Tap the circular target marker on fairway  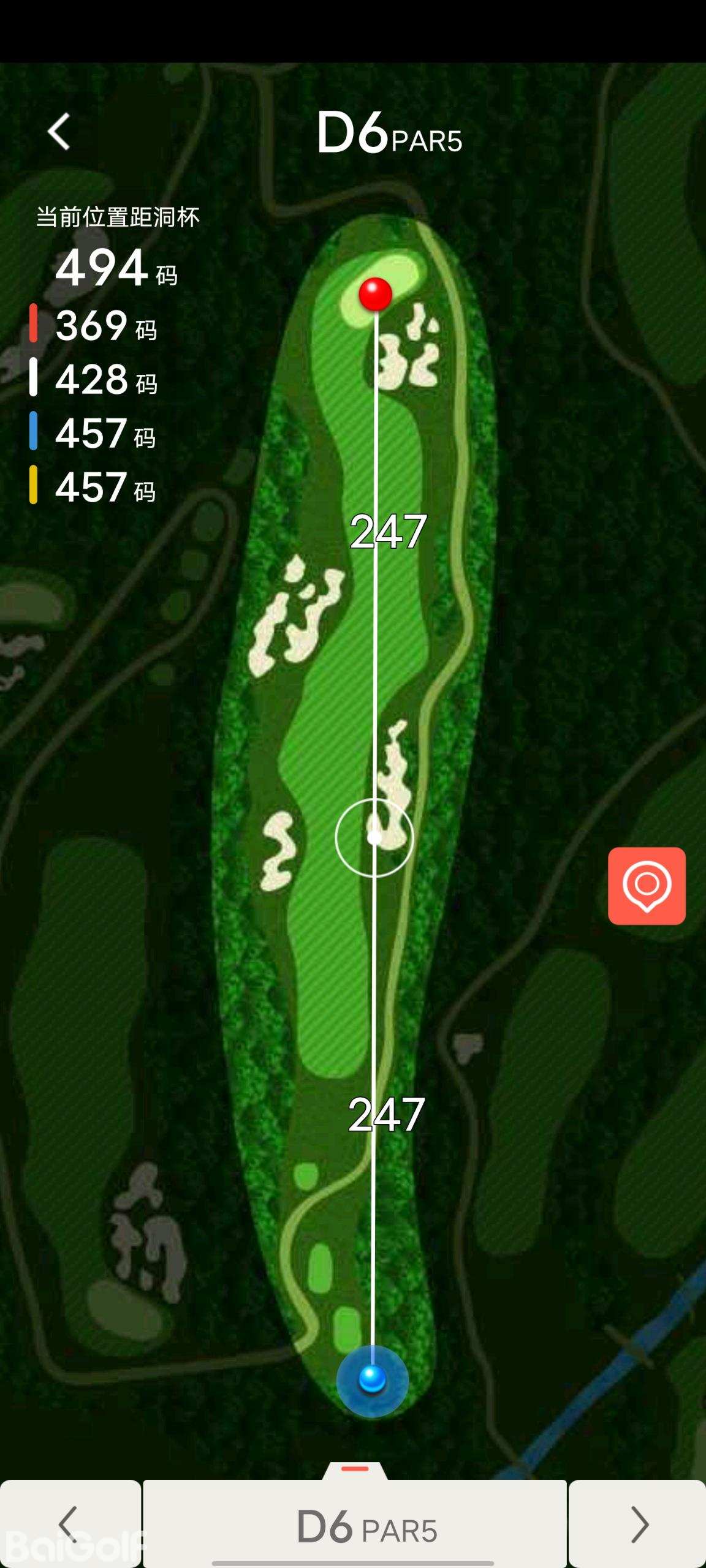click(x=374, y=837)
